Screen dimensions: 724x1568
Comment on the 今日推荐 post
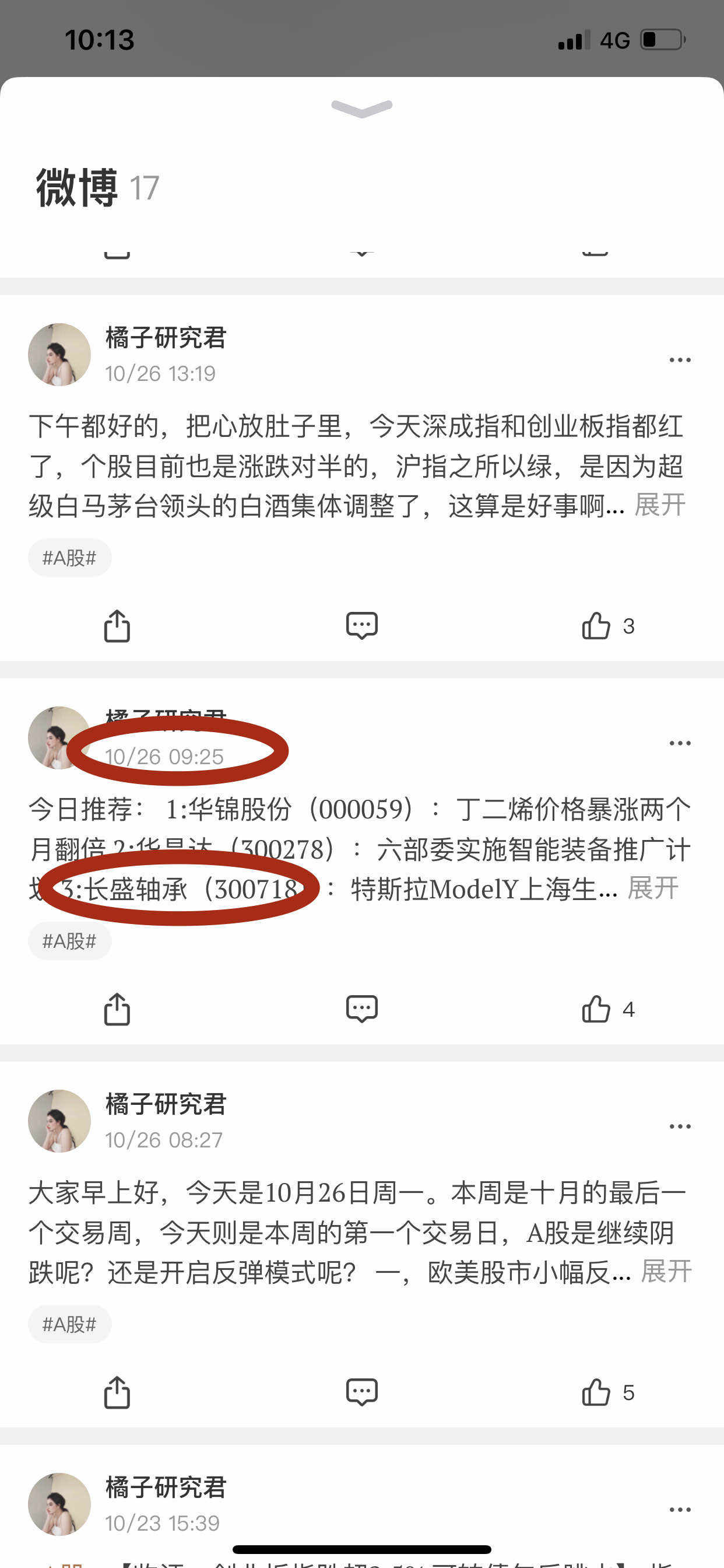tap(361, 1009)
